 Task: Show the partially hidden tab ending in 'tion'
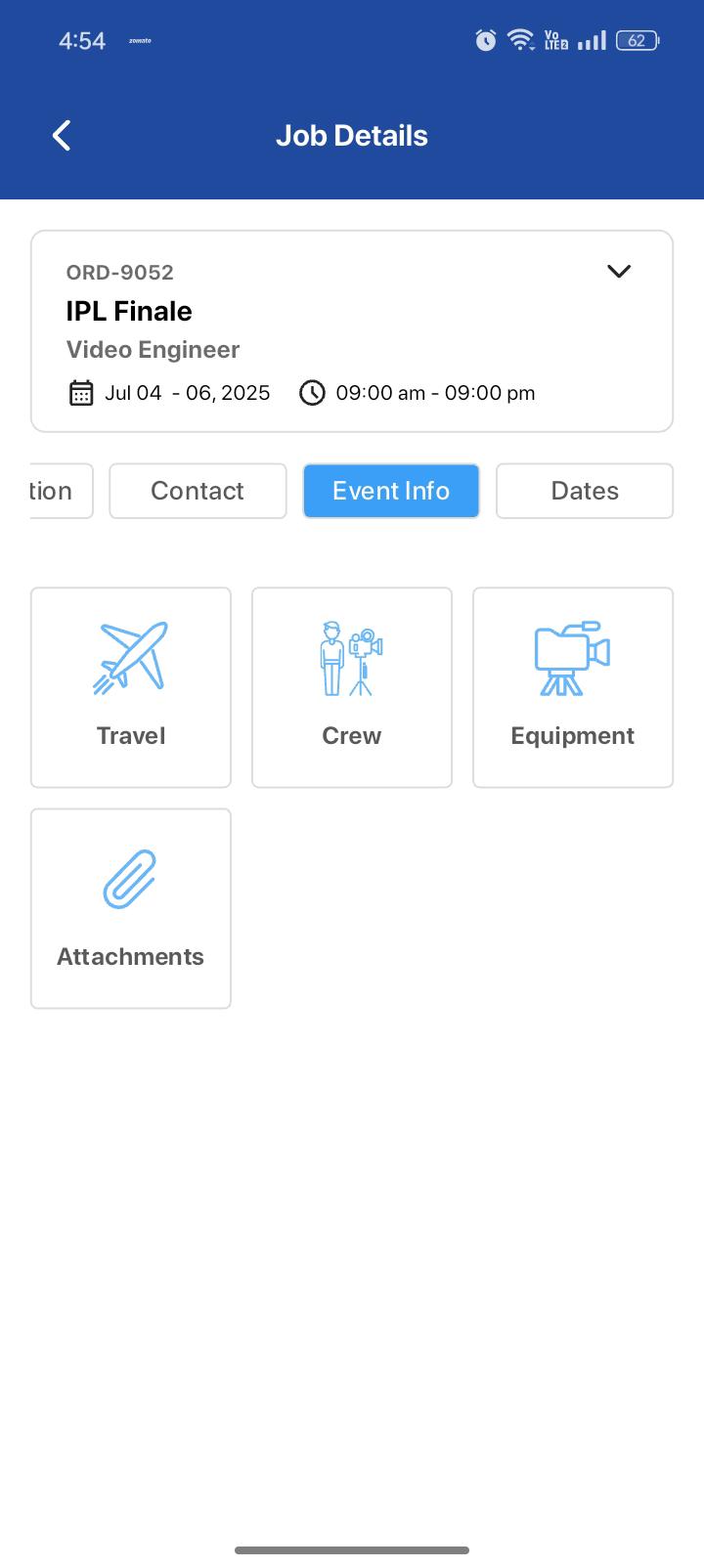coord(61,491)
